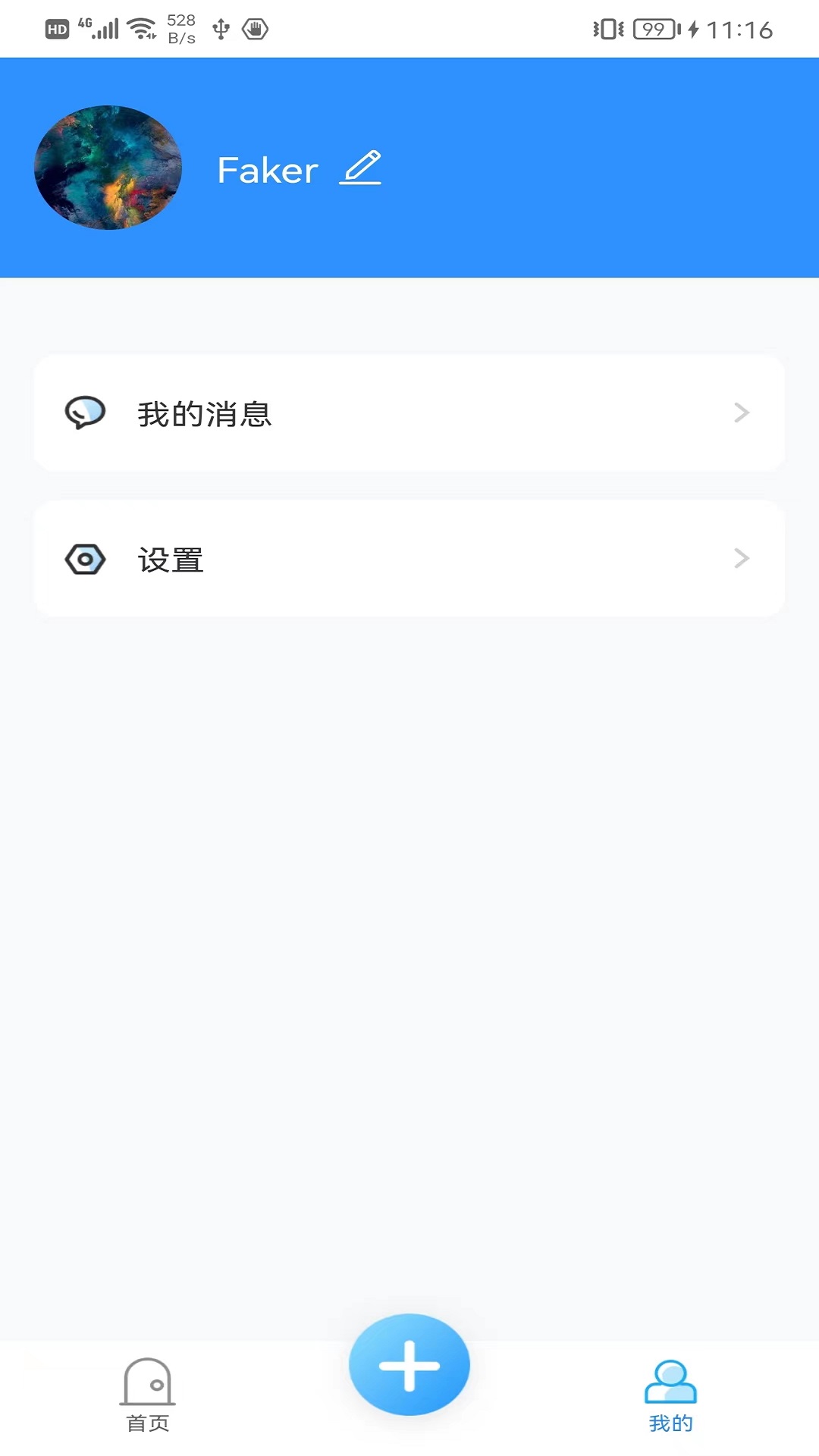The image size is (819, 1456).
Task: Open 我的消息 messages page
Action: (409, 413)
